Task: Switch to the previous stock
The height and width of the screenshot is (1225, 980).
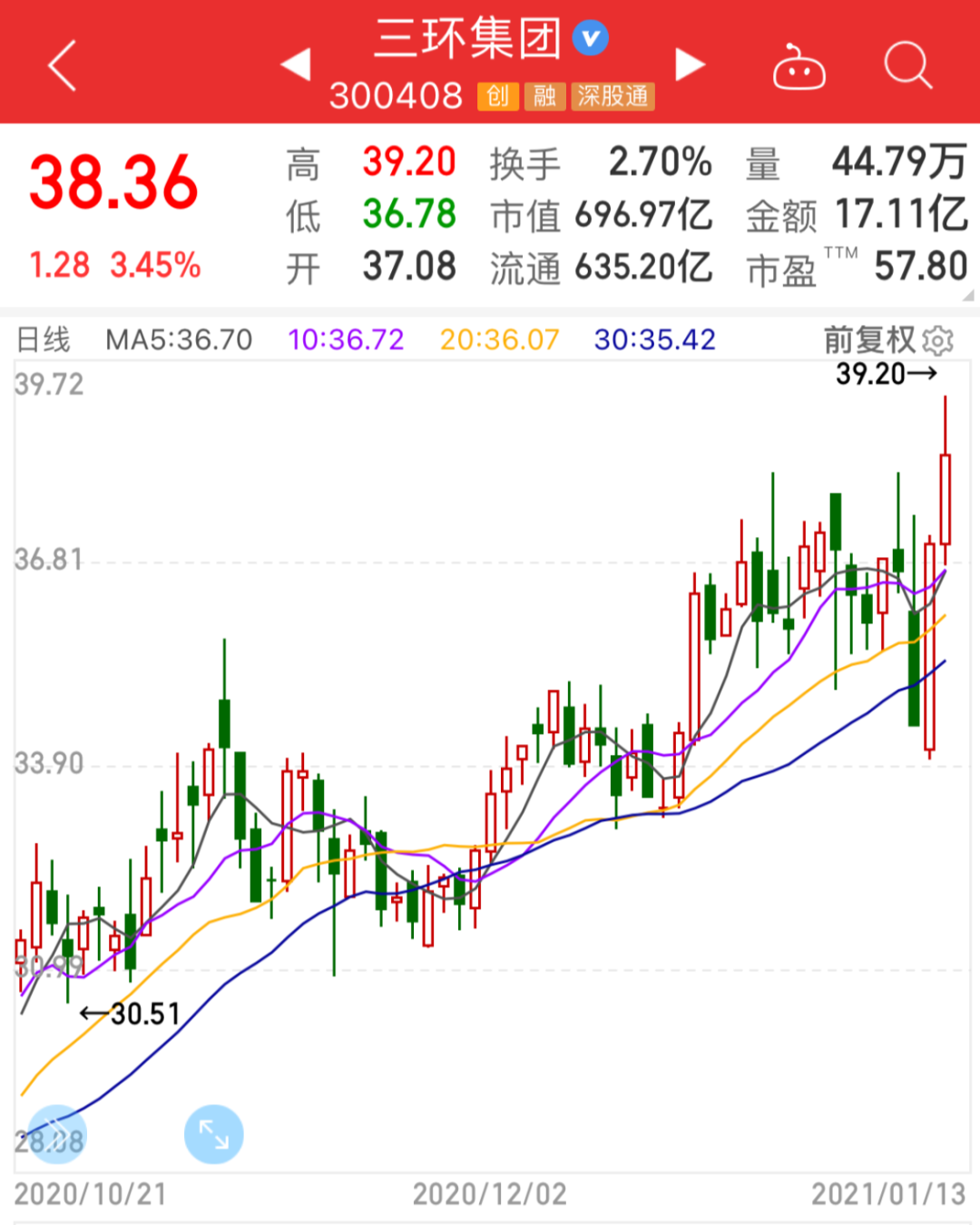Action: [x=296, y=64]
